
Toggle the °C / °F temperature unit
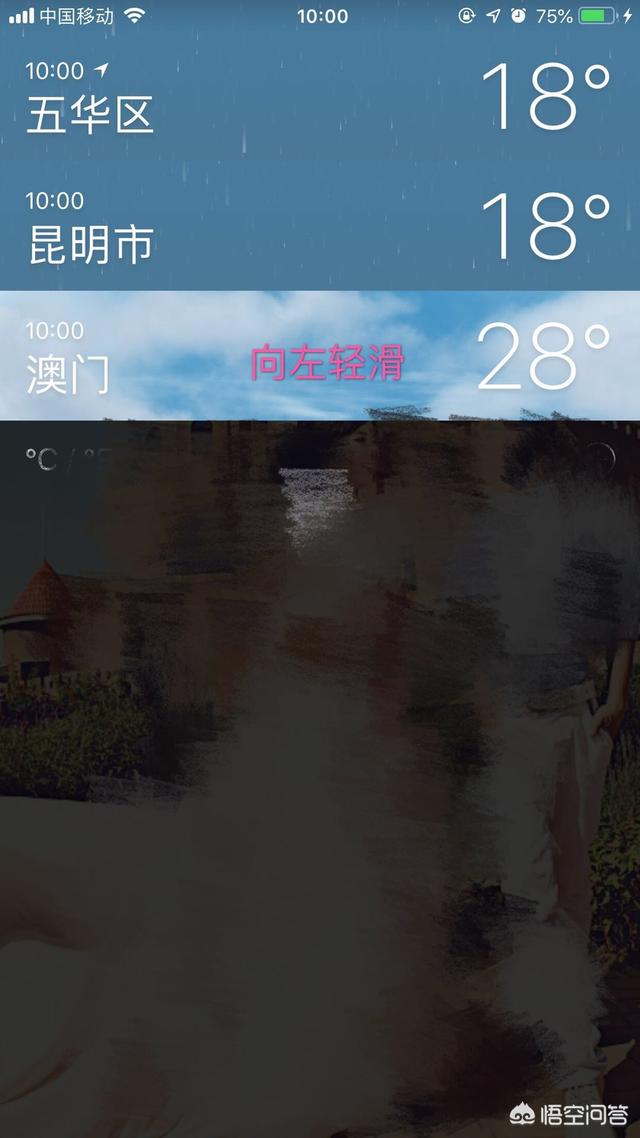tap(62, 459)
